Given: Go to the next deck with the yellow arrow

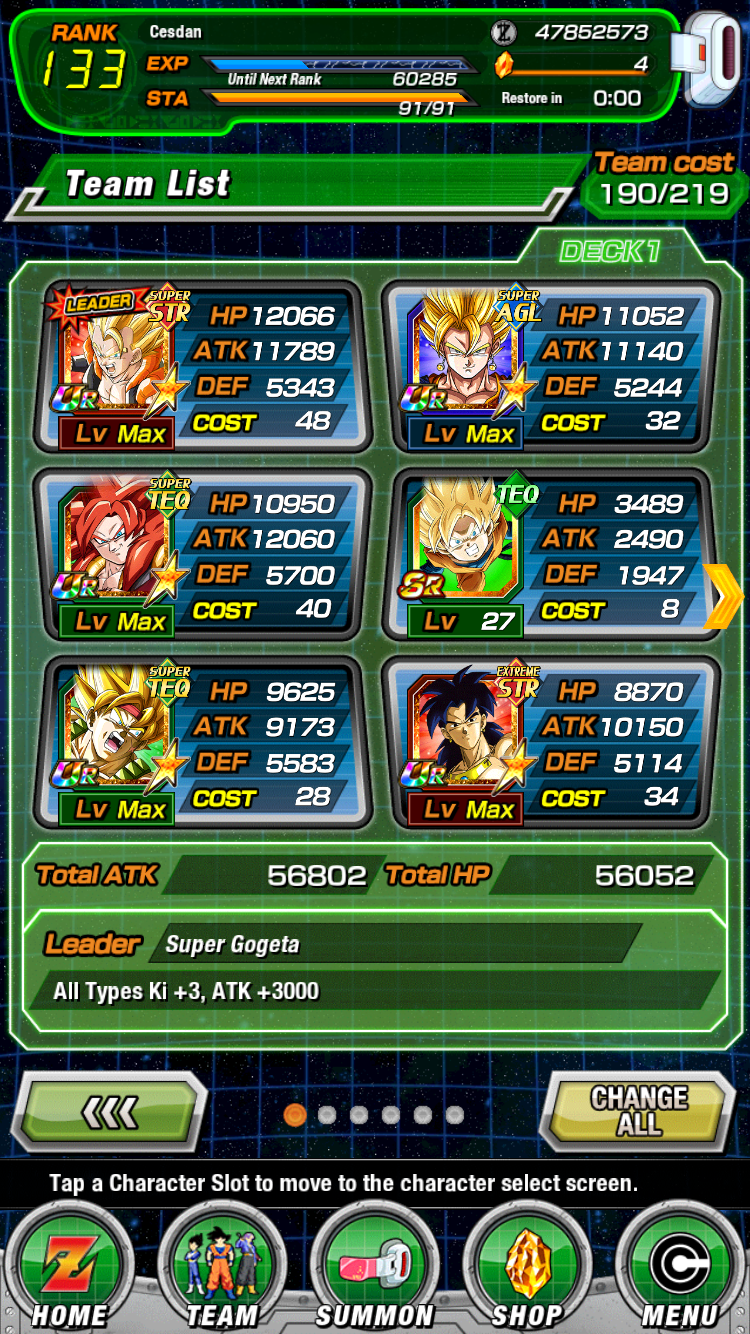Looking at the screenshot, I should click(723, 597).
